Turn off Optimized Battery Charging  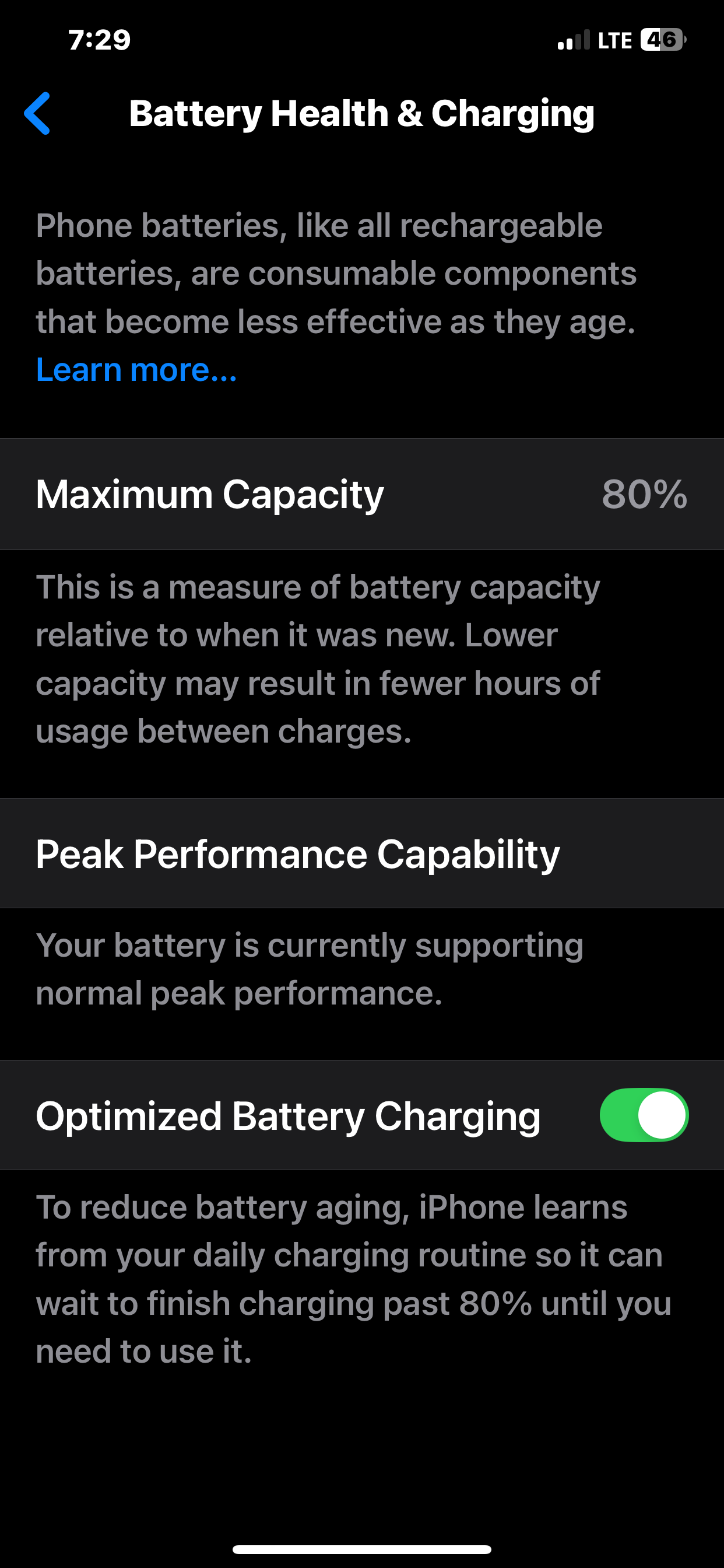click(644, 1115)
